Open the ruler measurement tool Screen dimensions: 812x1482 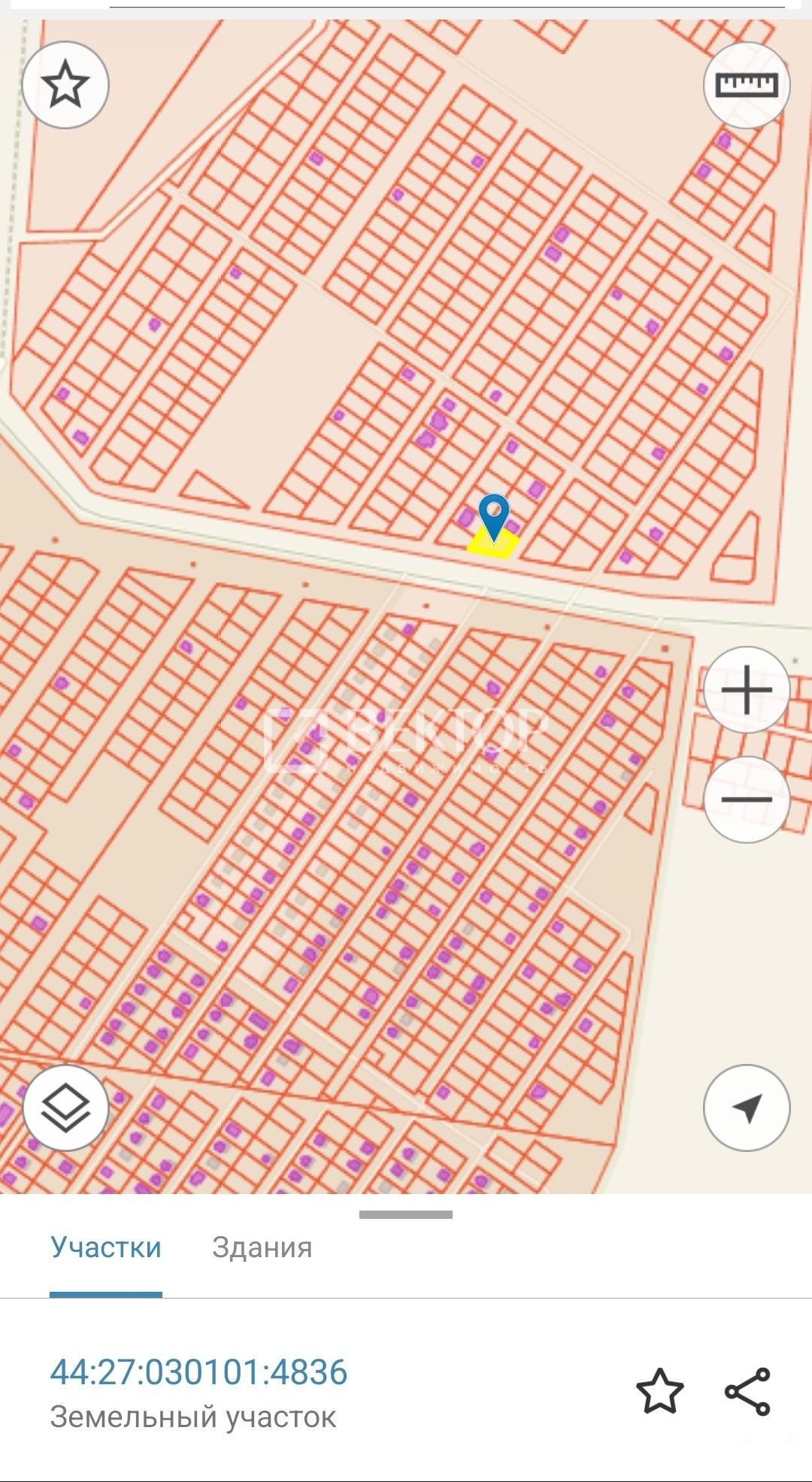pyautogui.click(x=746, y=85)
